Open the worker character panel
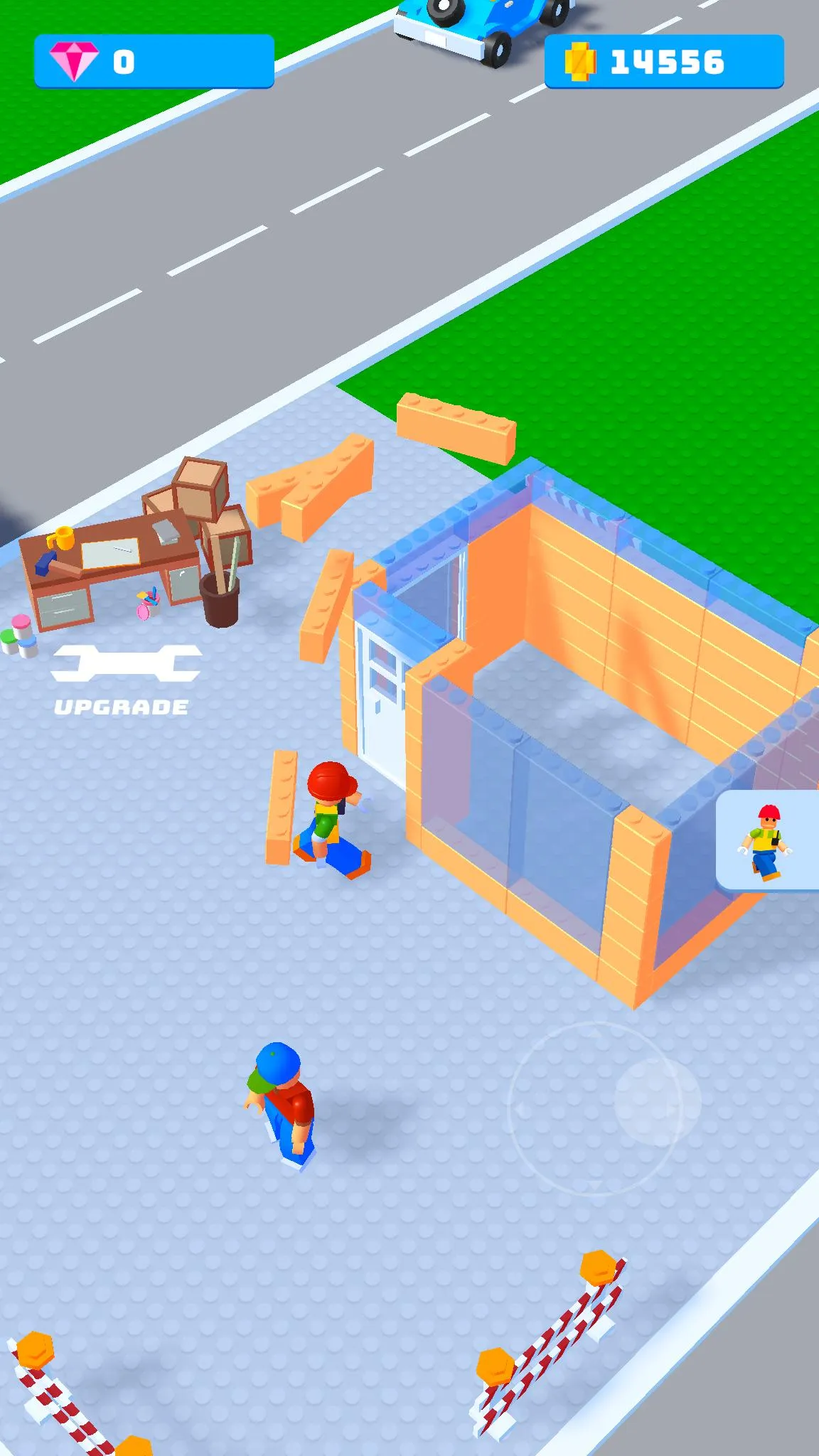The width and height of the screenshot is (819, 1456). (x=768, y=840)
